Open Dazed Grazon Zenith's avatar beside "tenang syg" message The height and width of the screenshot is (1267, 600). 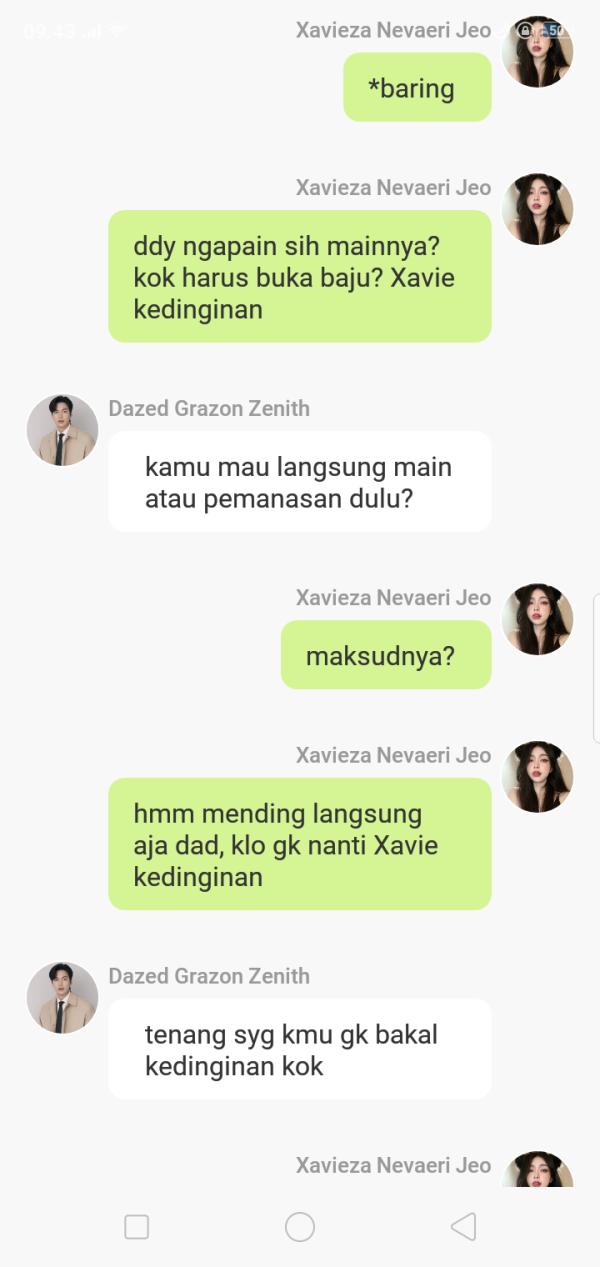pos(62,998)
